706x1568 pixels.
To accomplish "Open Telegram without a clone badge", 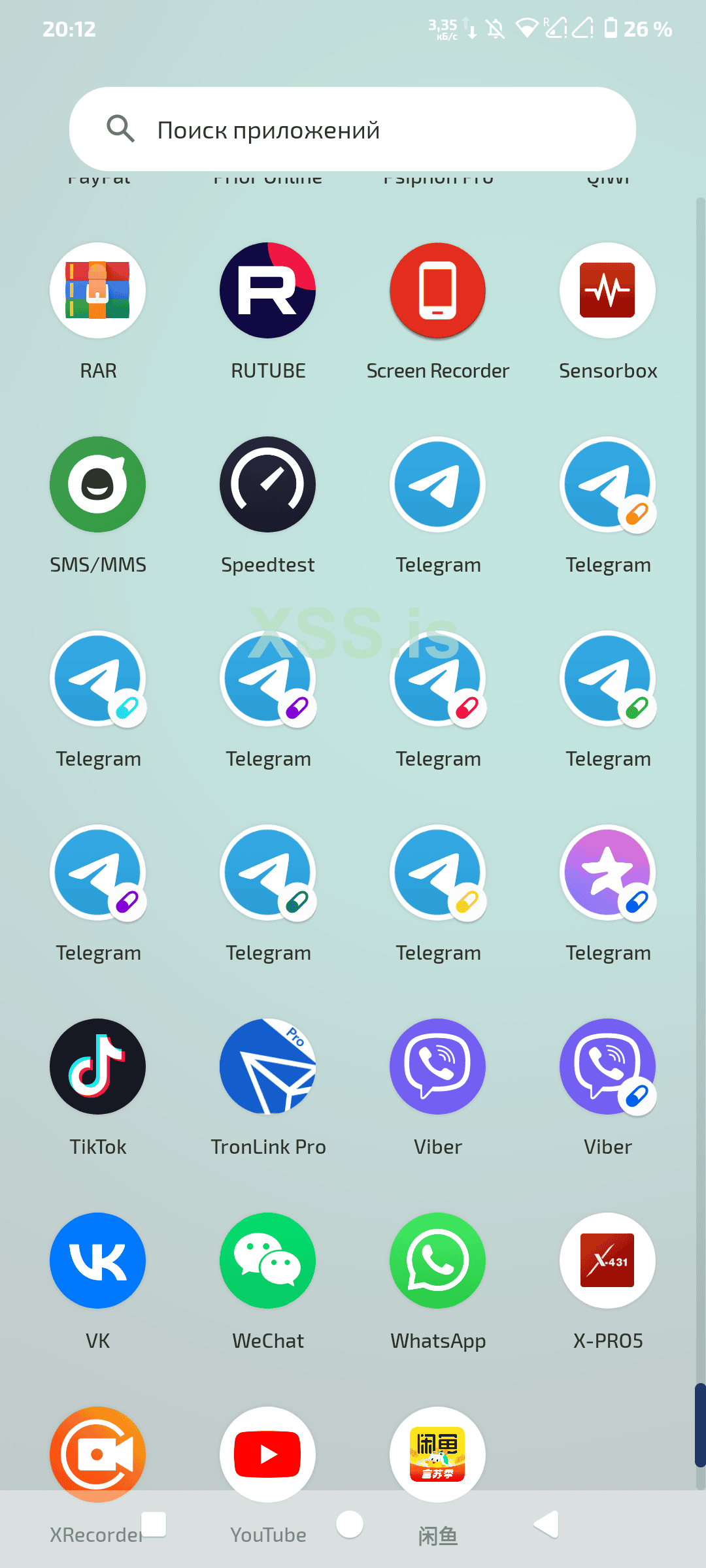I will coord(438,485).
